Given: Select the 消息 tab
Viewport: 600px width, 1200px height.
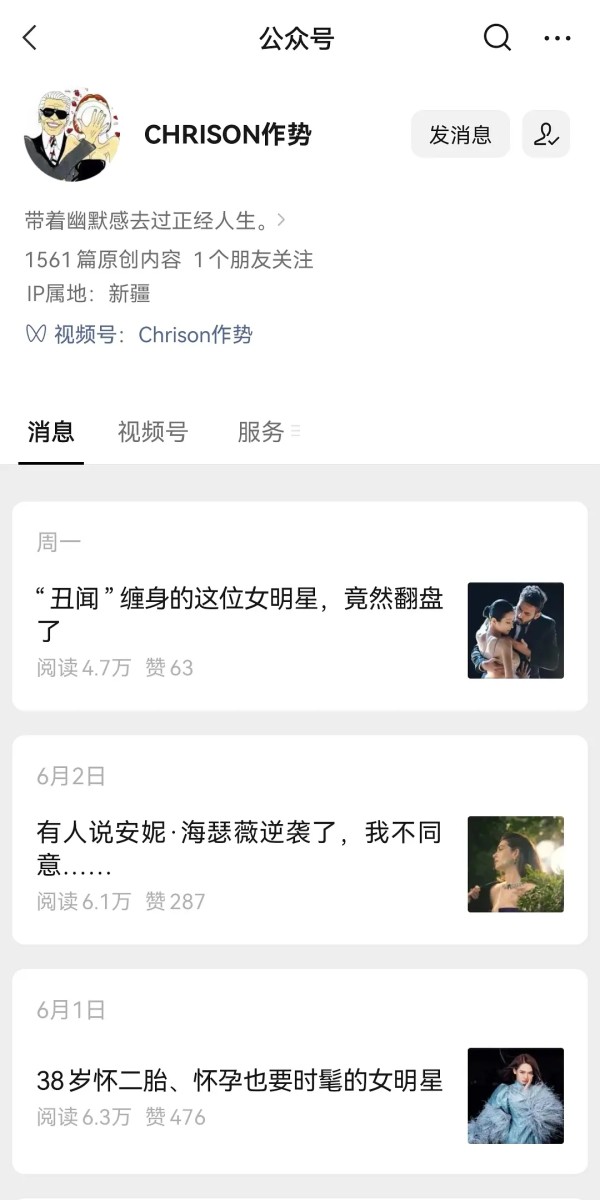Looking at the screenshot, I should pyautogui.click(x=51, y=432).
